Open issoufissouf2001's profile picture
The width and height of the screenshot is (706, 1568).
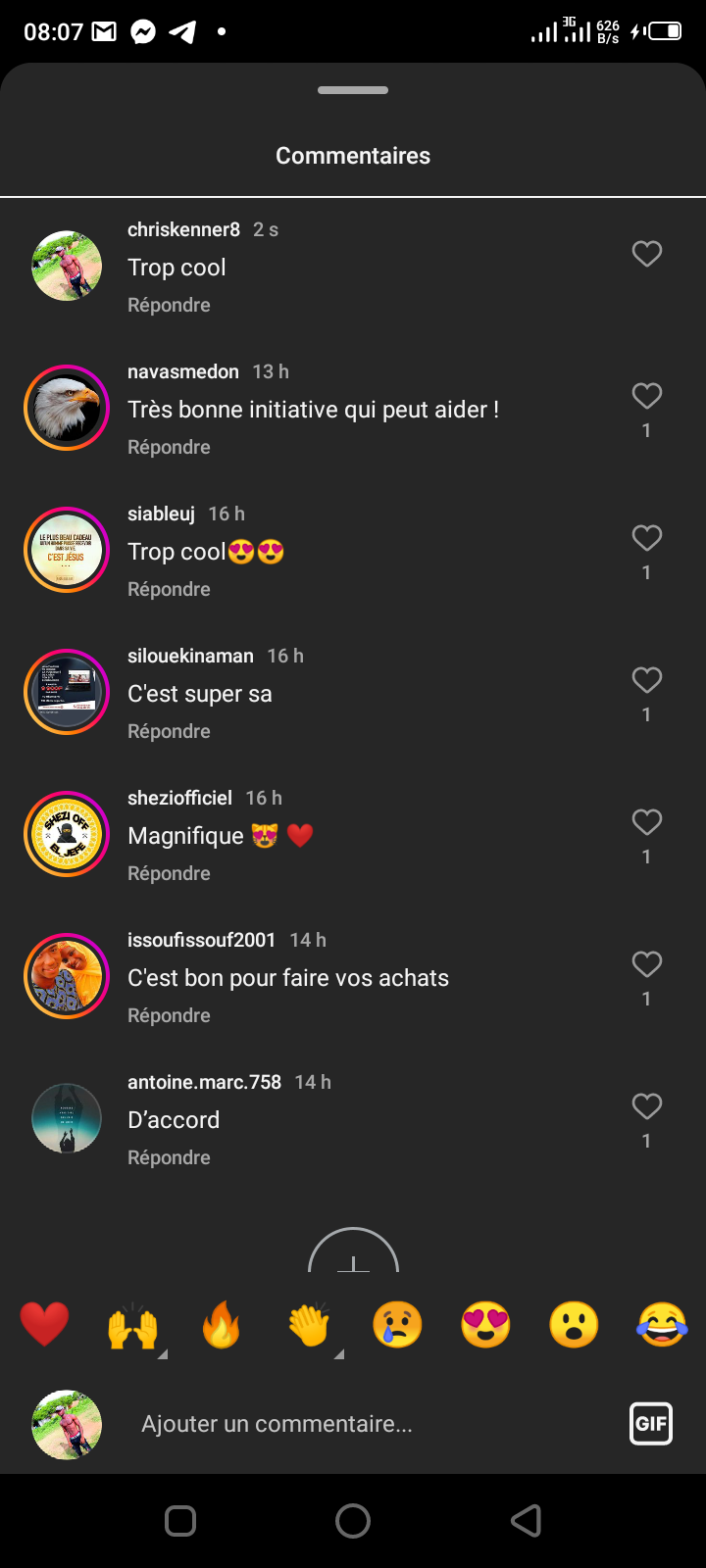[67, 976]
